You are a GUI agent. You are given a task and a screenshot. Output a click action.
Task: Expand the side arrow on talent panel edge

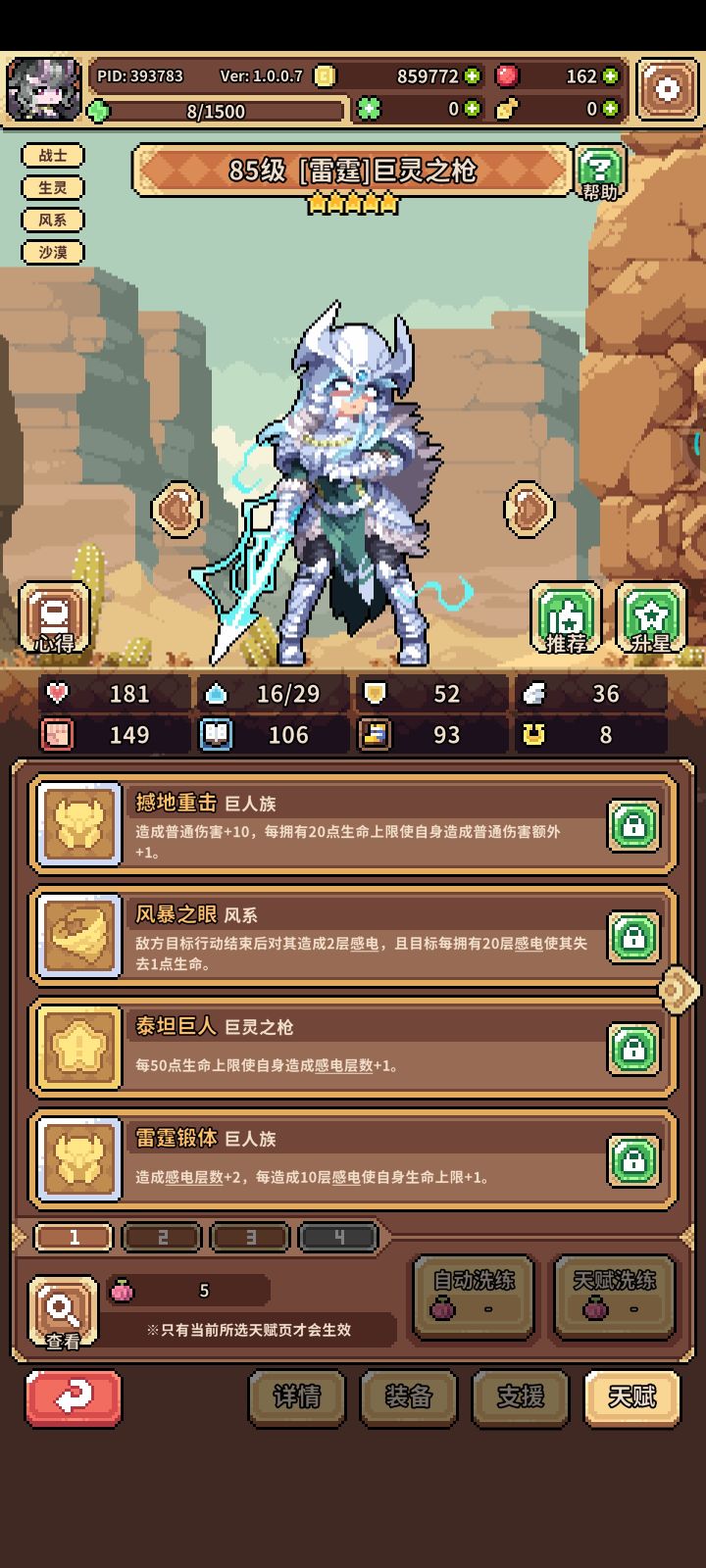click(681, 992)
